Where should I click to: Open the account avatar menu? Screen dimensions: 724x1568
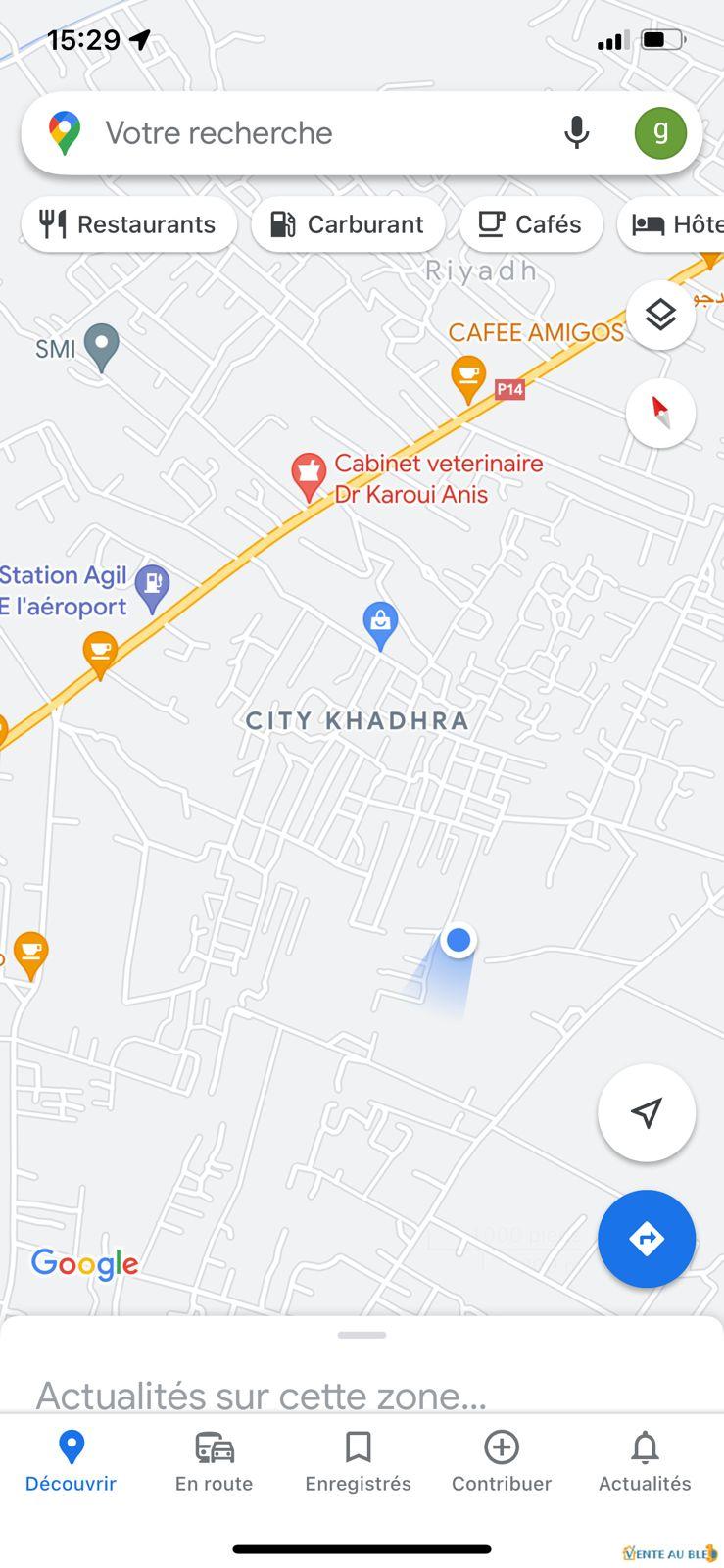660,132
